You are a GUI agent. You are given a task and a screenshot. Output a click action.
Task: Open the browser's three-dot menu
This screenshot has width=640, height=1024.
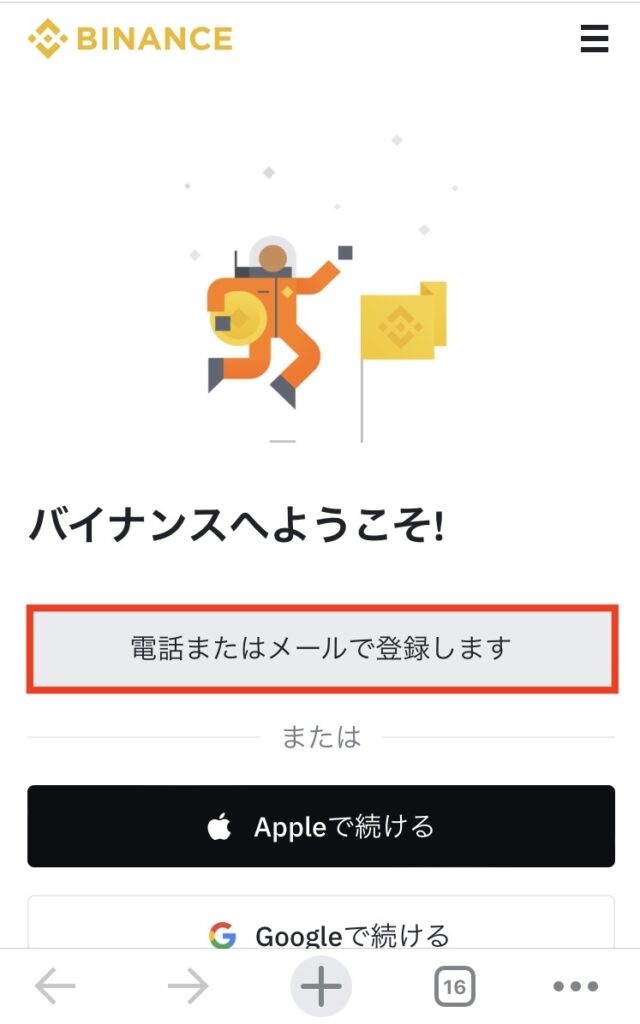(575, 986)
